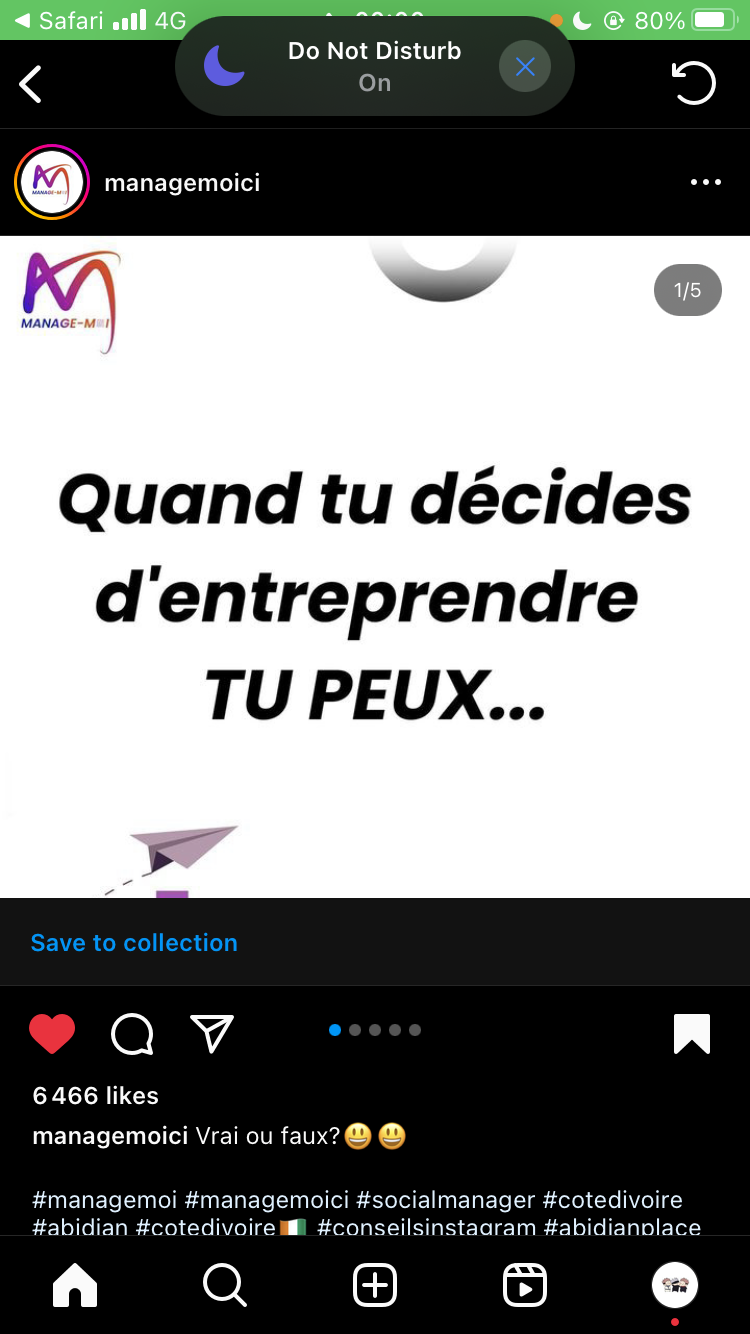Tap Save to collection
Image resolution: width=750 pixels, height=1334 pixels.
pyautogui.click(x=134, y=942)
